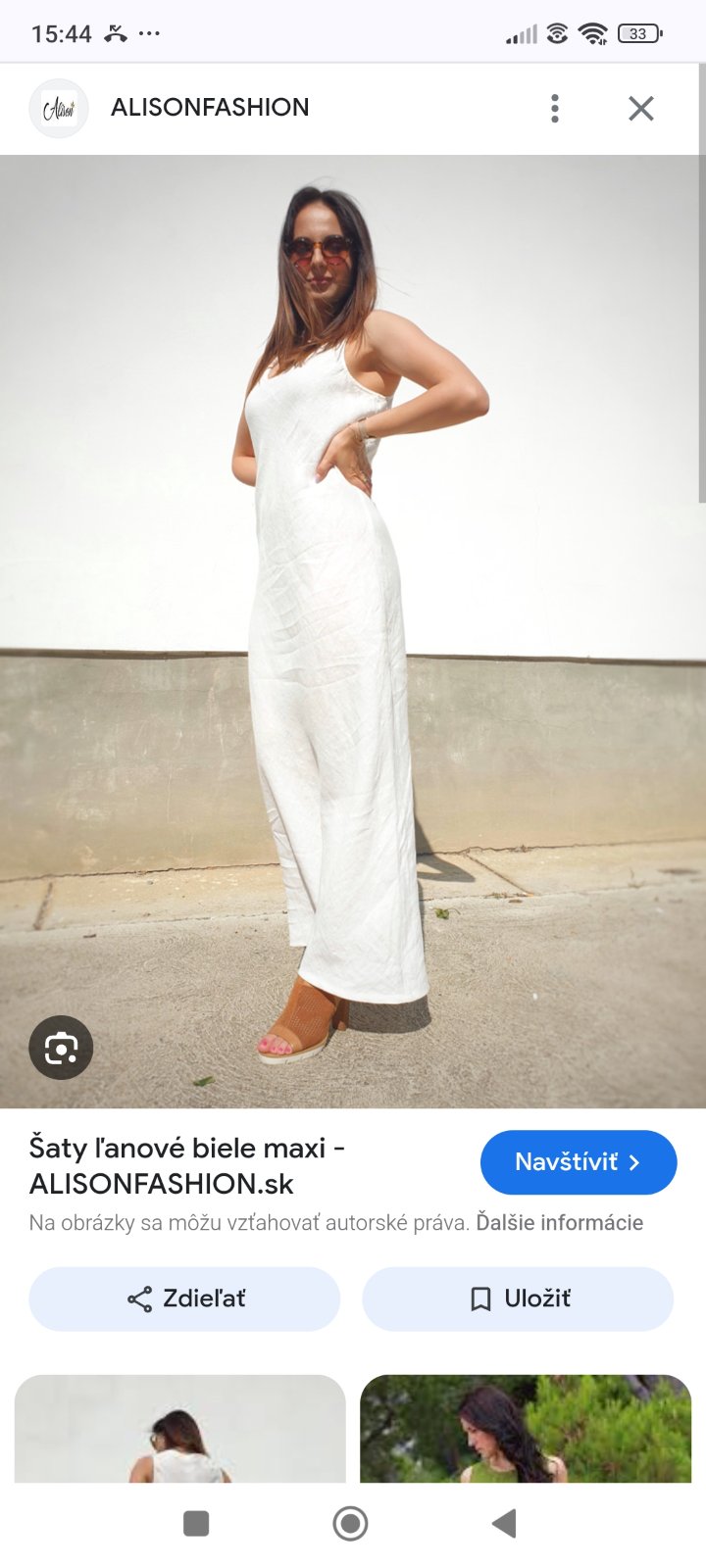Search this image with Google Lens

(61, 1048)
